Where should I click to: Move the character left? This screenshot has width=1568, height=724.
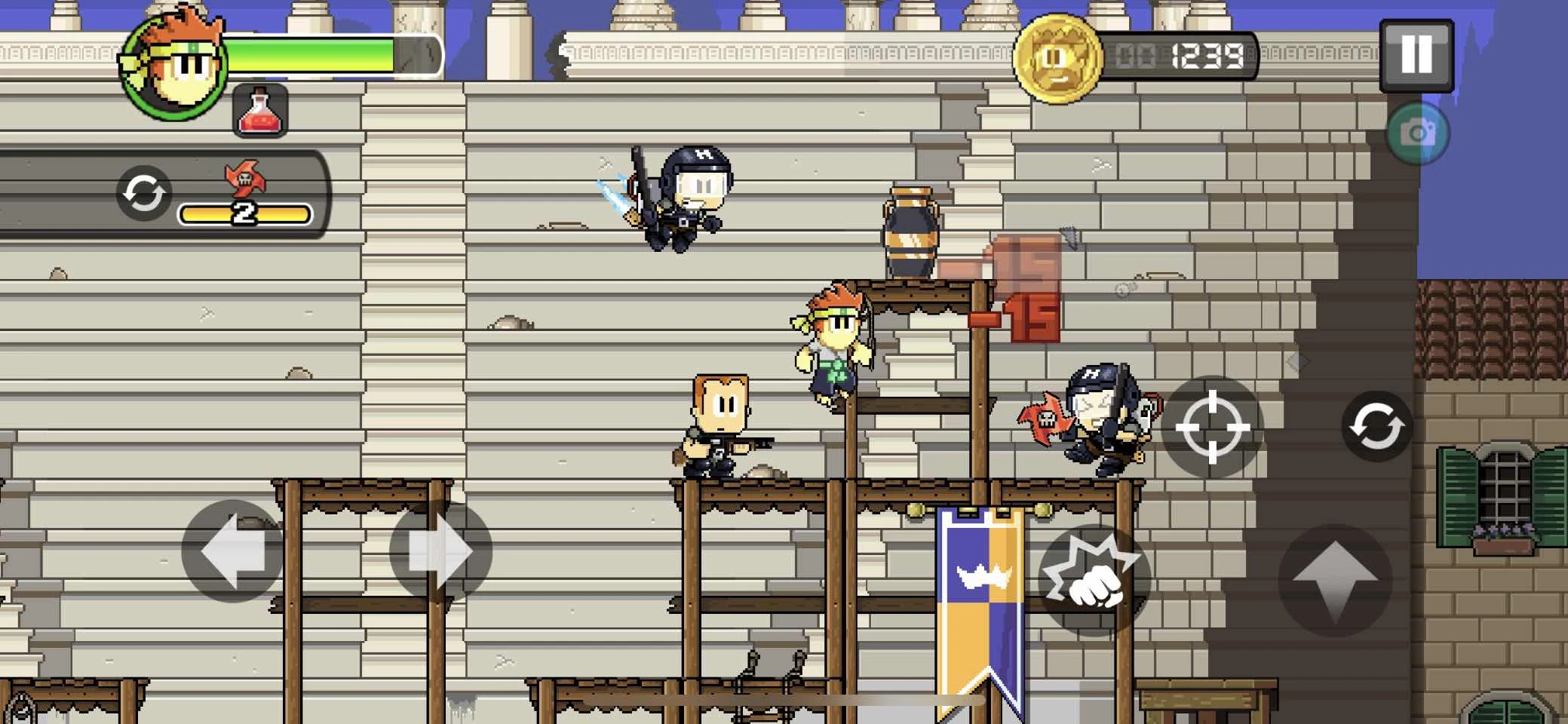coord(232,551)
